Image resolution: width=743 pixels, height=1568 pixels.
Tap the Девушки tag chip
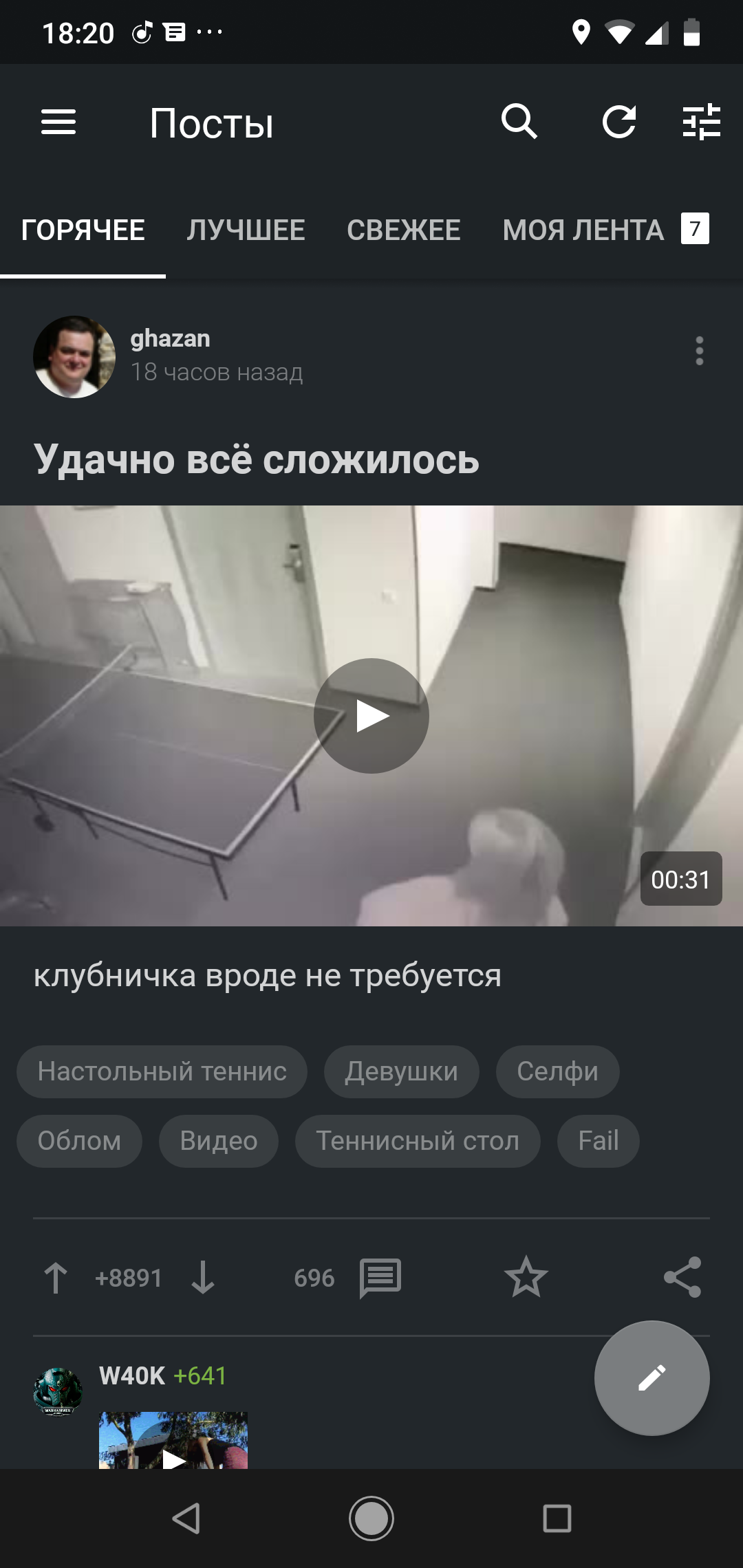click(401, 1072)
